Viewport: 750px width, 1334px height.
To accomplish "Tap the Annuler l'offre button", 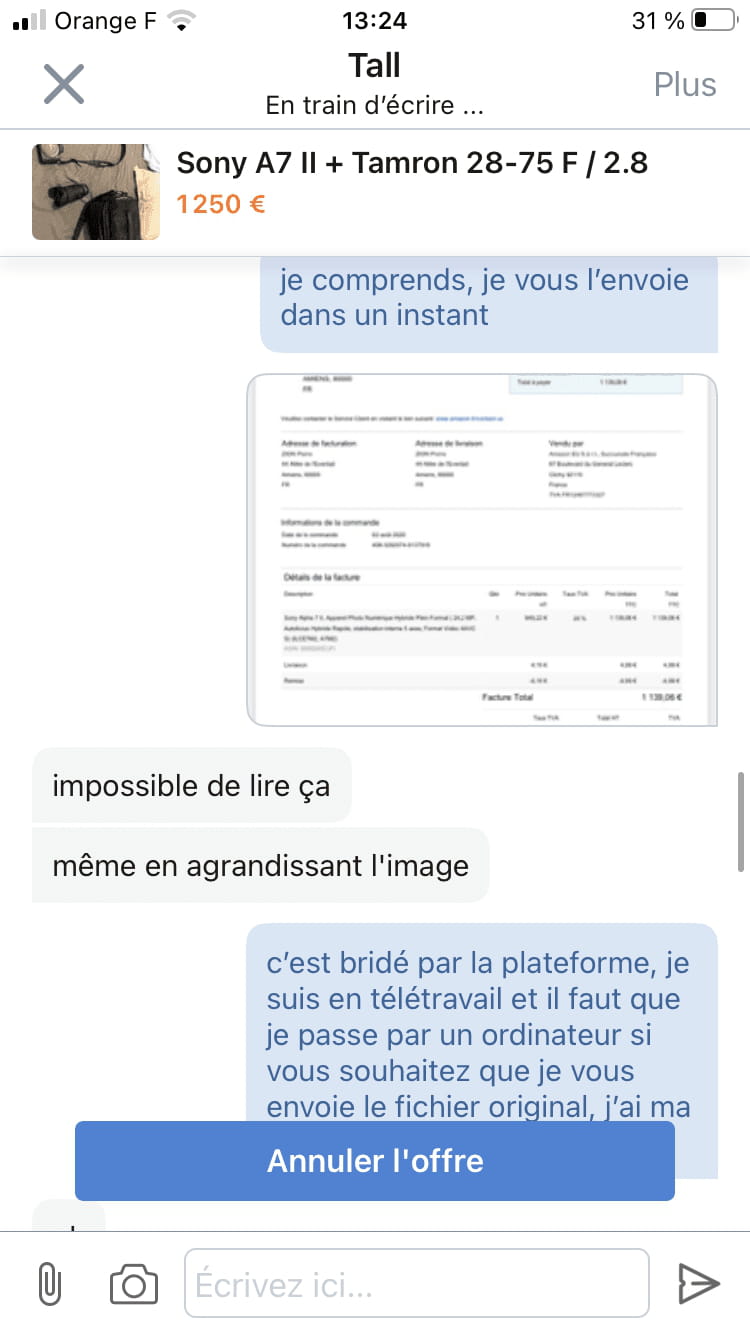I will click(375, 1161).
